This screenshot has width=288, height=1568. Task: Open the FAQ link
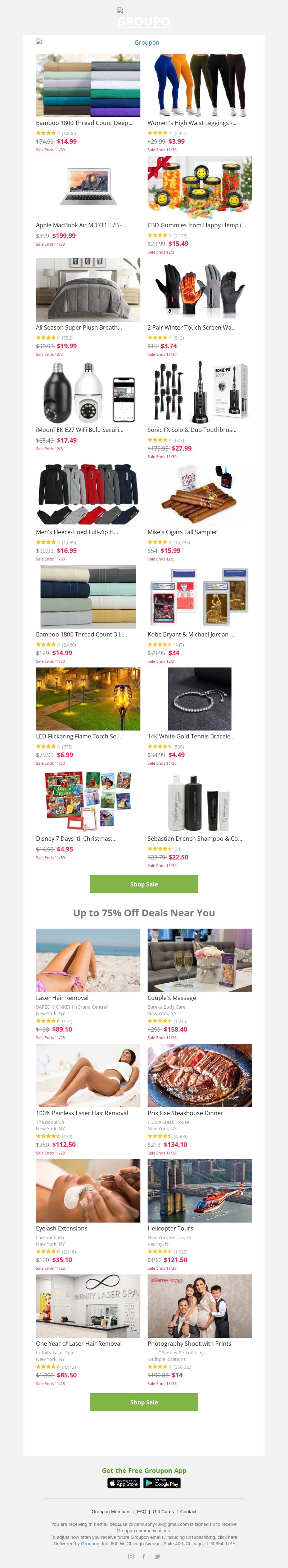pos(141,1511)
